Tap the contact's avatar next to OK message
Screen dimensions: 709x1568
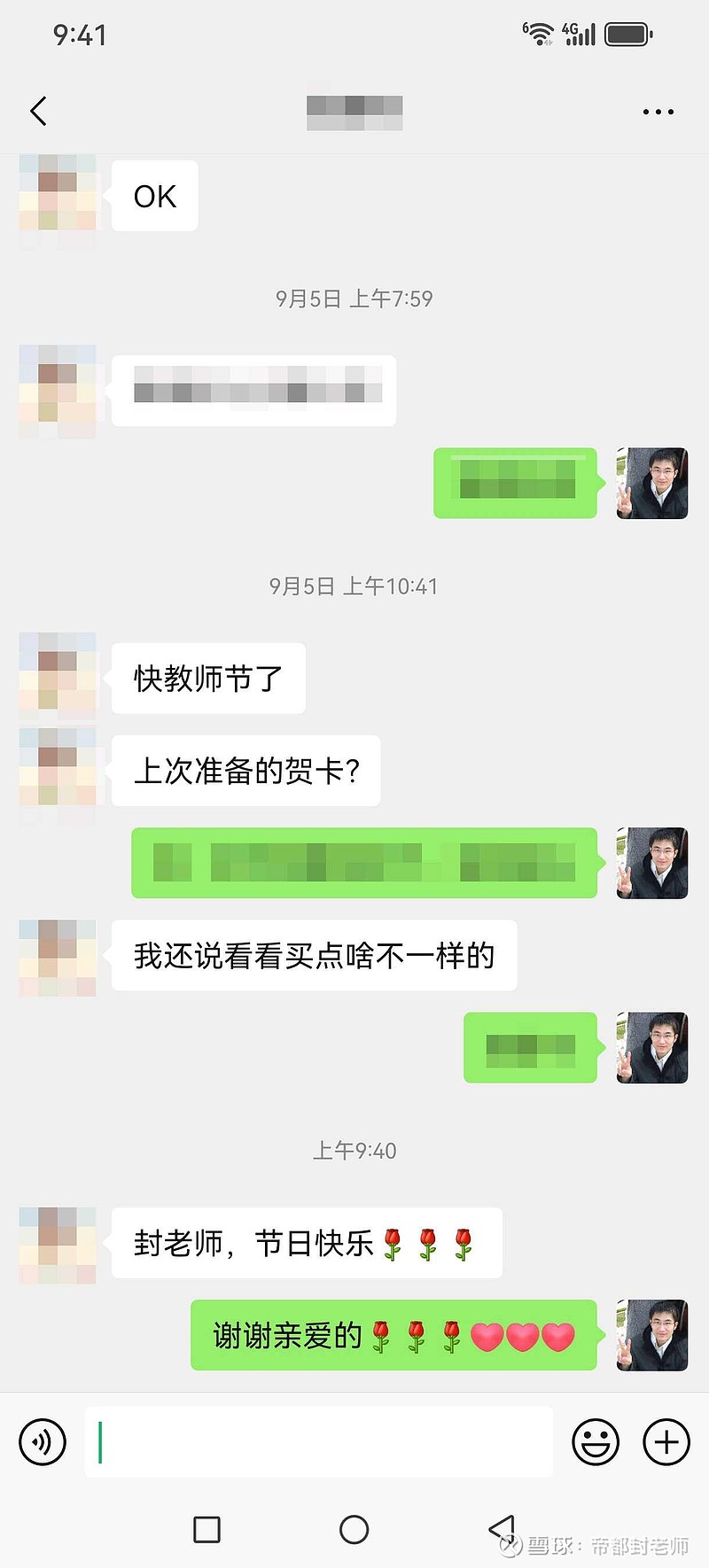(x=57, y=195)
